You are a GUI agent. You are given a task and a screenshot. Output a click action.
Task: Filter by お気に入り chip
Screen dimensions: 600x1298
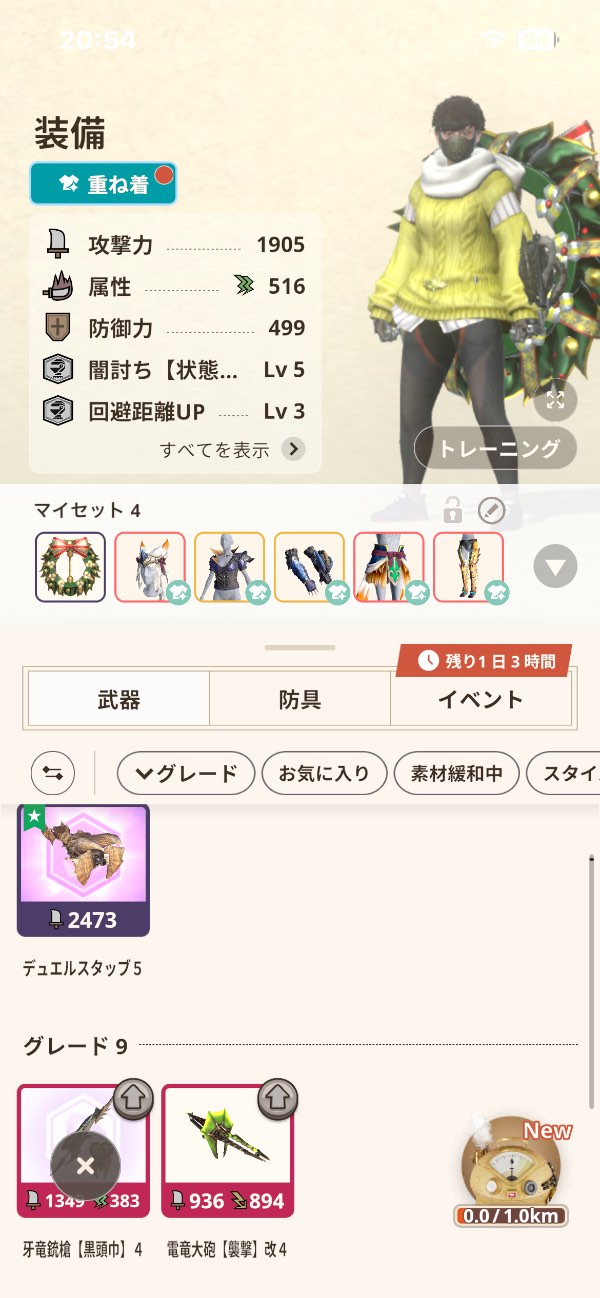pyautogui.click(x=323, y=773)
